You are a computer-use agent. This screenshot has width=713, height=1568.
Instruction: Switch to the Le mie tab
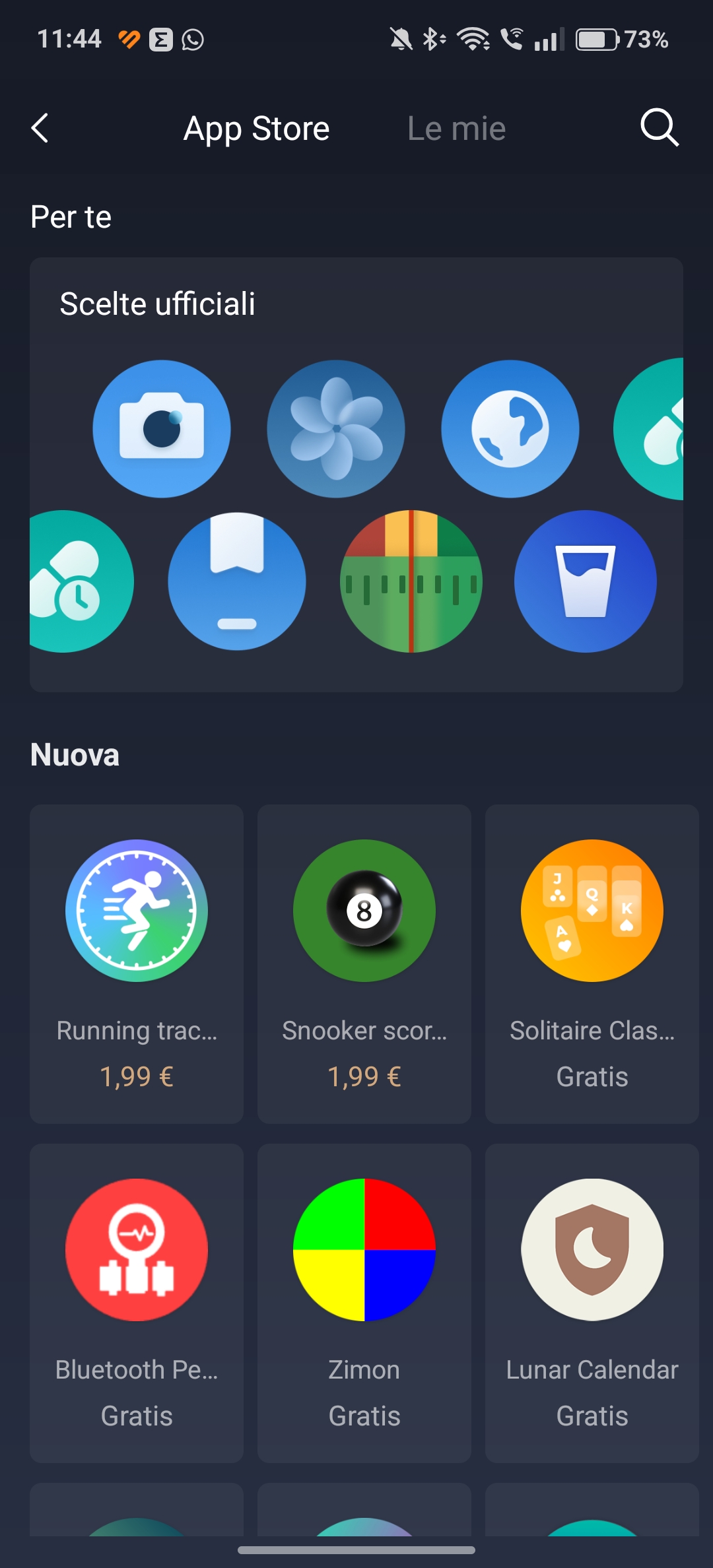(456, 128)
